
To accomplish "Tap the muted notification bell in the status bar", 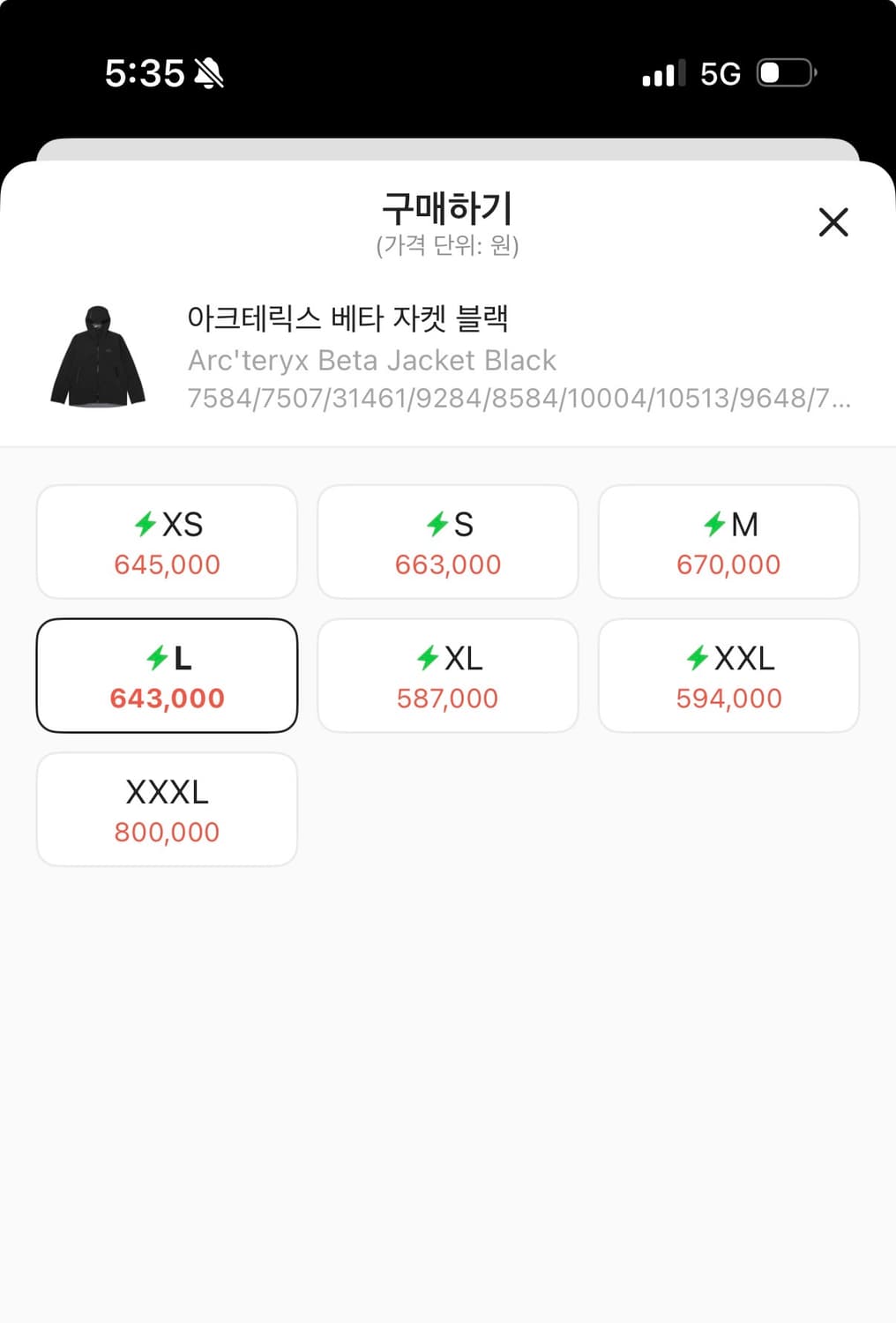I will [210, 74].
